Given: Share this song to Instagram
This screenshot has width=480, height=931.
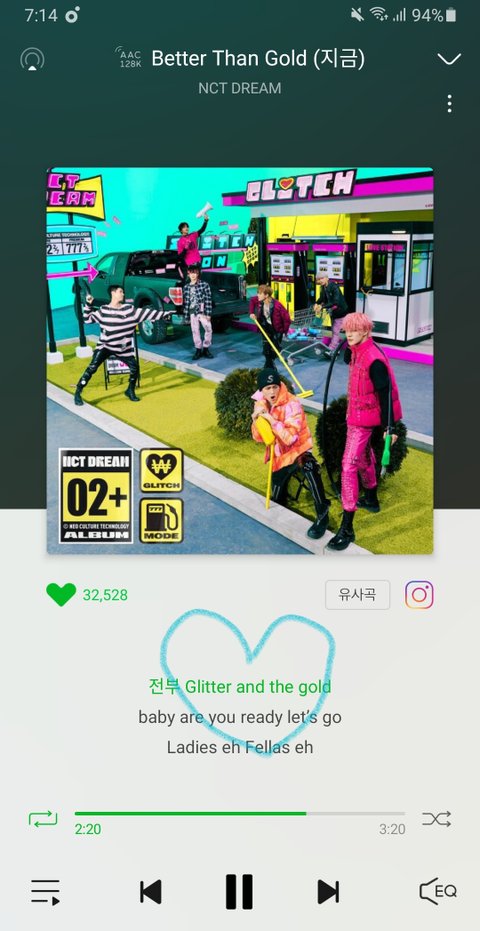Looking at the screenshot, I should click(419, 594).
